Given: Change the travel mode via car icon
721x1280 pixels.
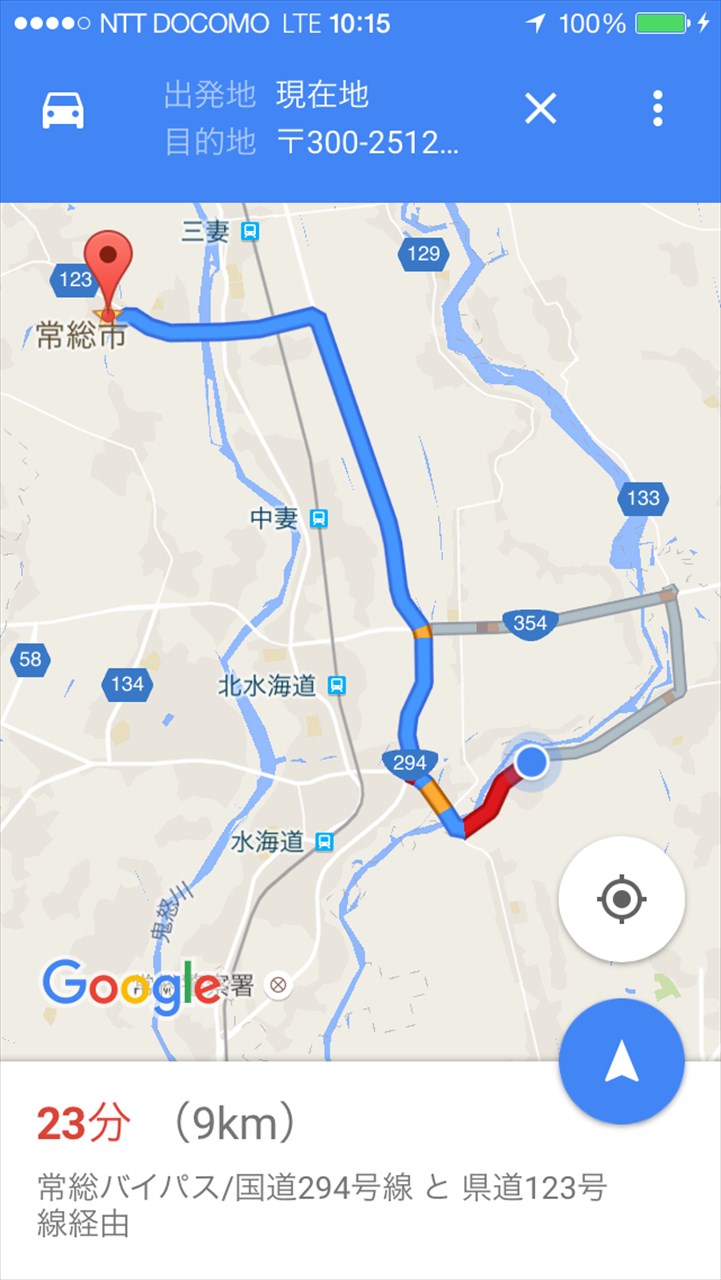Looking at the screenshot, I should 63,110.
